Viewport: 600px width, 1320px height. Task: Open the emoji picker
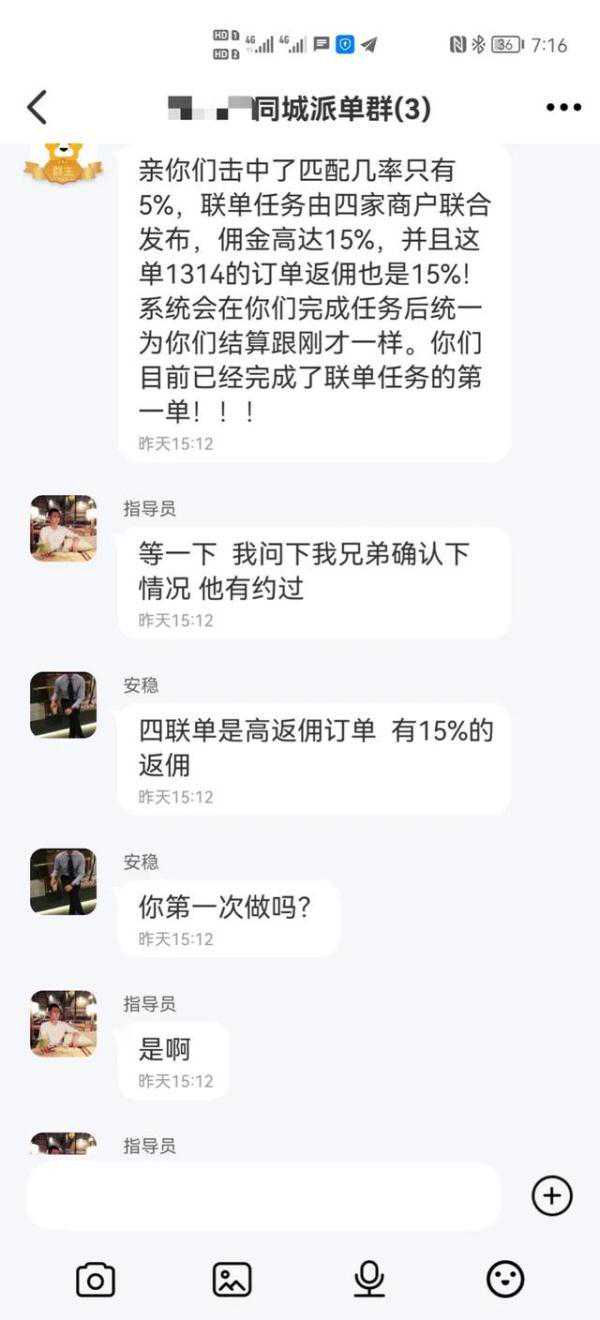tap(505, 1279)
